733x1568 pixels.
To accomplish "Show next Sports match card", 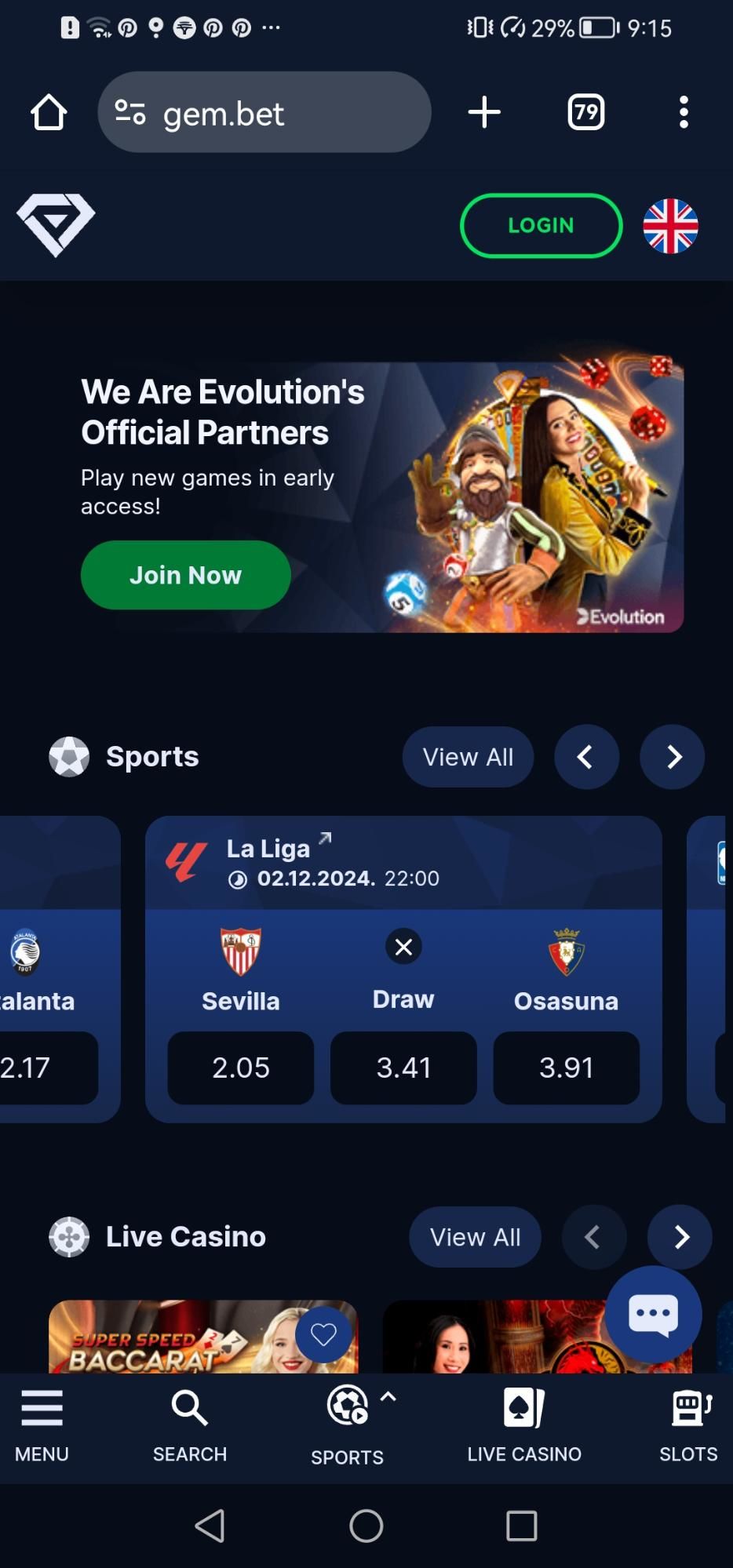I will (x=673, y=757).
